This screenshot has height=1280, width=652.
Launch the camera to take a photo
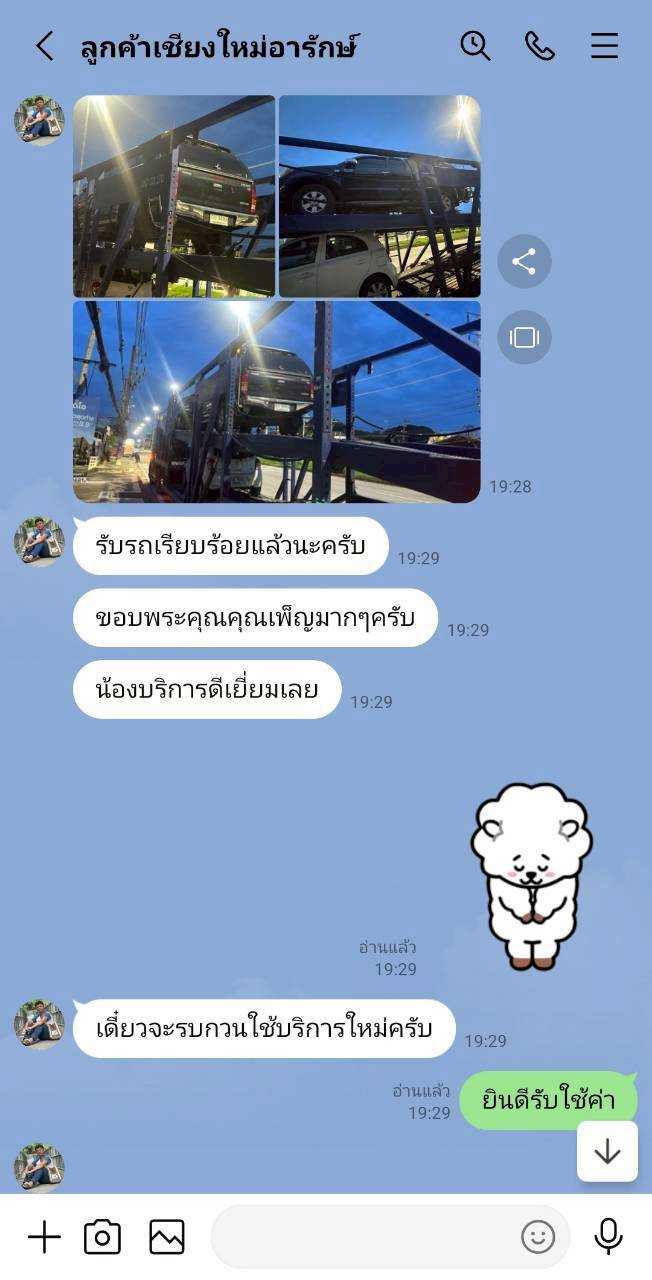(102, 1237)
